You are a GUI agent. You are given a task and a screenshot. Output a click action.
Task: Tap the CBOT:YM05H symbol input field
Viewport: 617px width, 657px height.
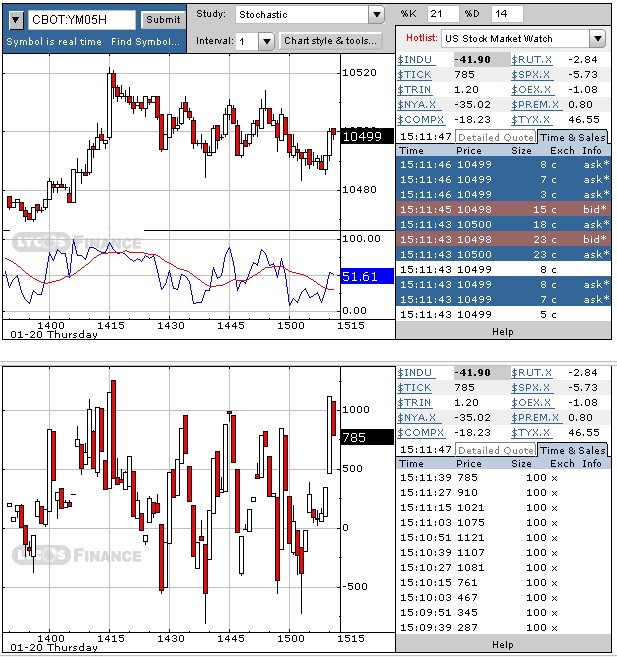click(x=80, y=19)
